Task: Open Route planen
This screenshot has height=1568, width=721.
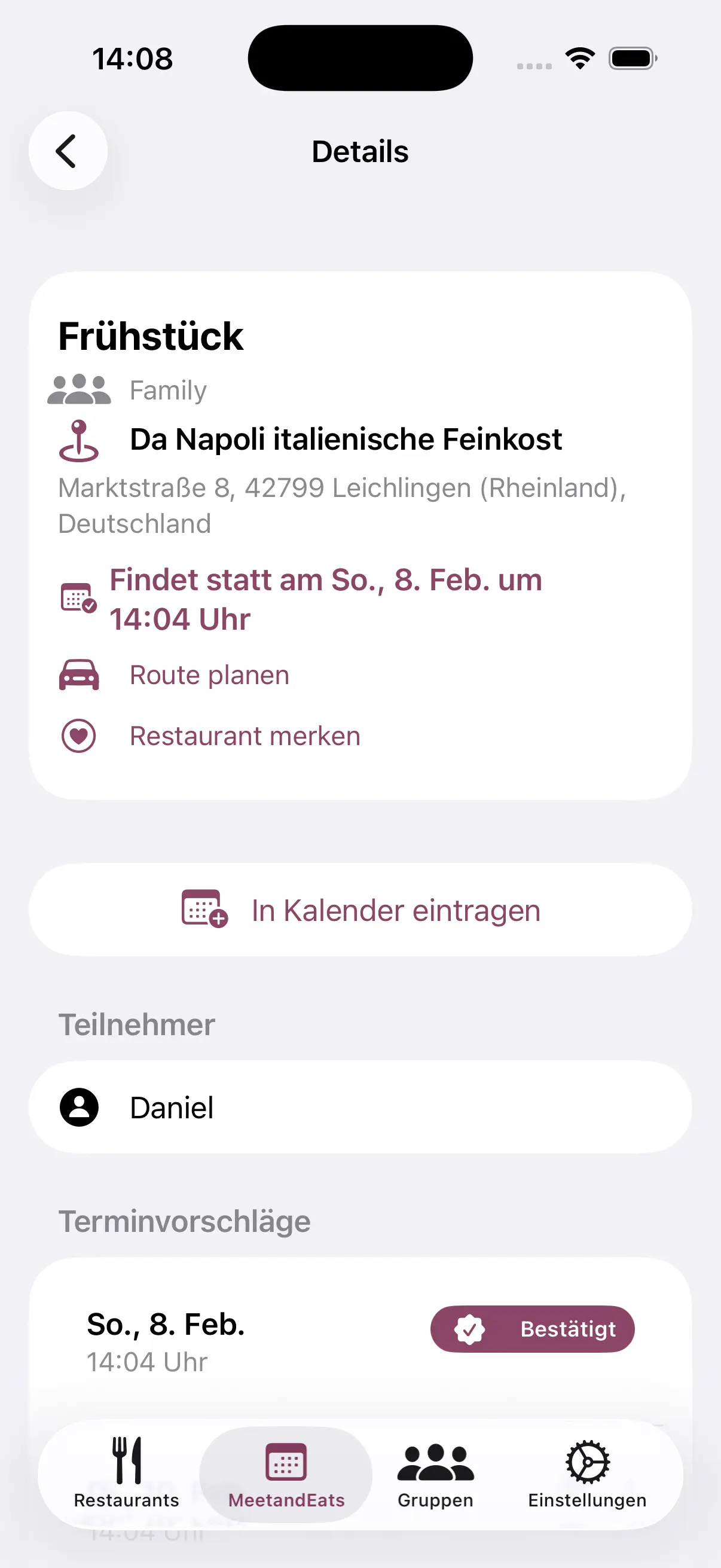Action: click(x=209, y=675)
